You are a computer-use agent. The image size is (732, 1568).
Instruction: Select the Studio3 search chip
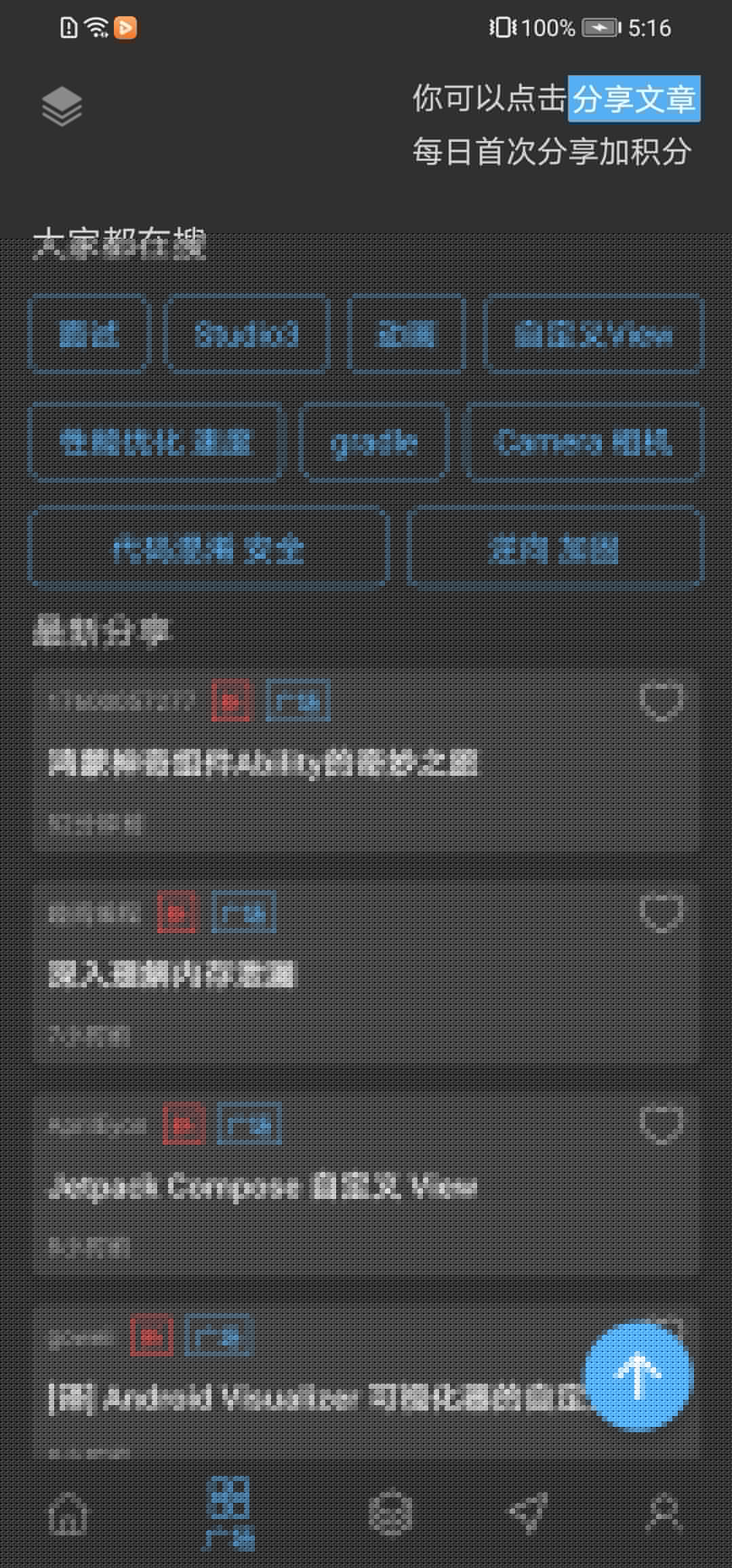coord(247,334)
